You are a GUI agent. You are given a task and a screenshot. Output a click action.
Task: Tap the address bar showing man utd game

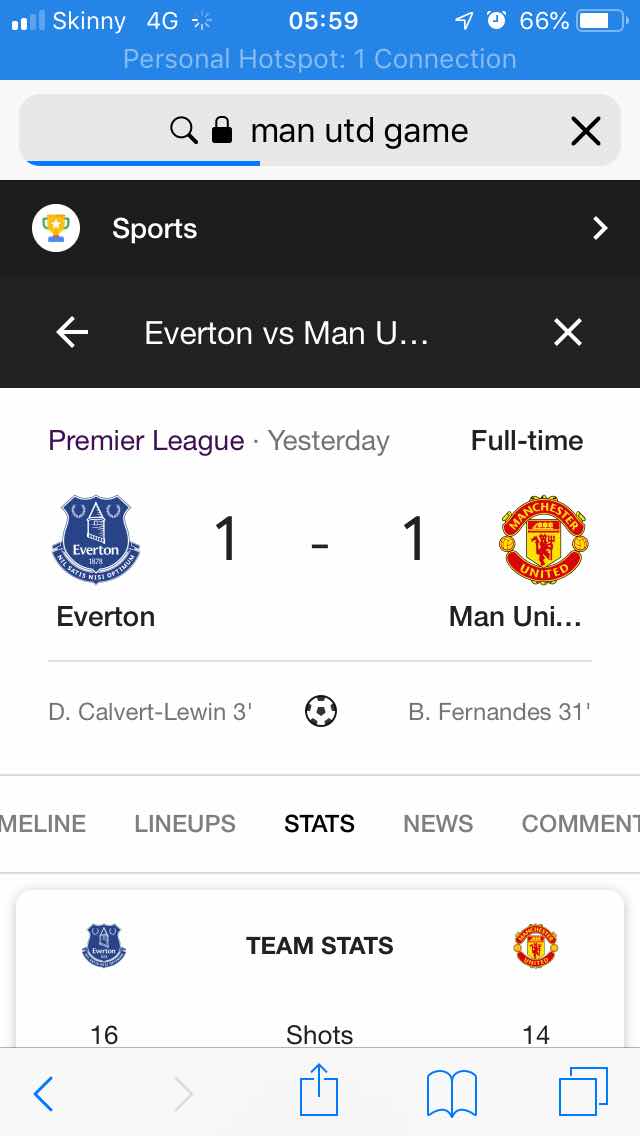pyautogui.click(x=319, y=130)
